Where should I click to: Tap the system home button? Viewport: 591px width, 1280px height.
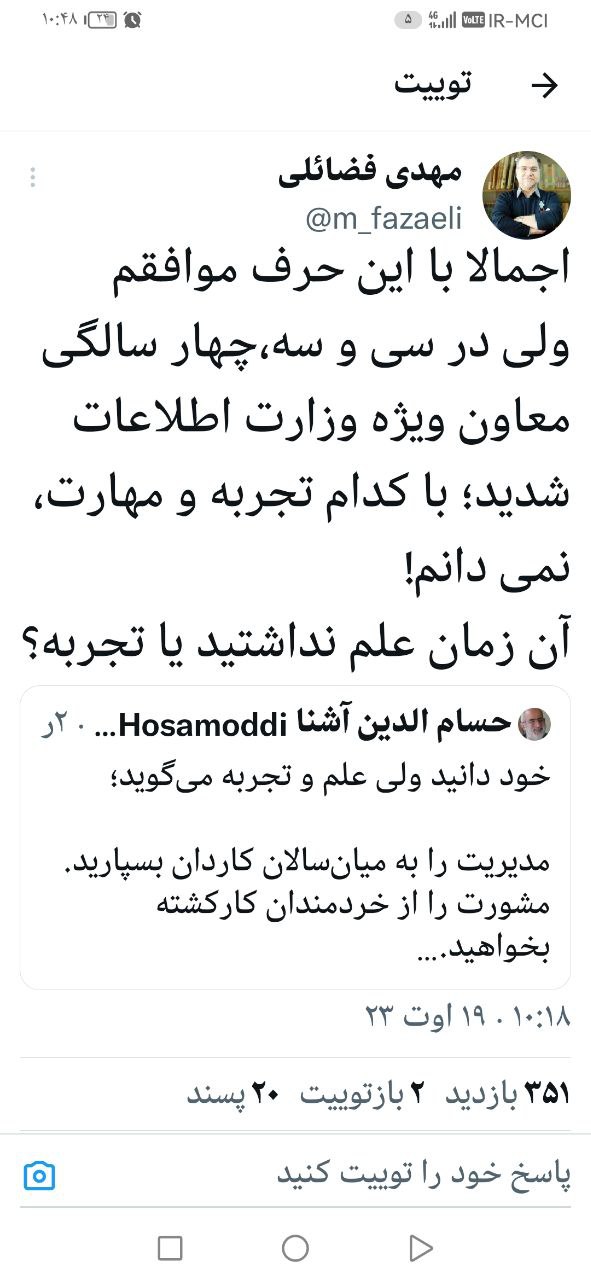[x=295, y=1247]
